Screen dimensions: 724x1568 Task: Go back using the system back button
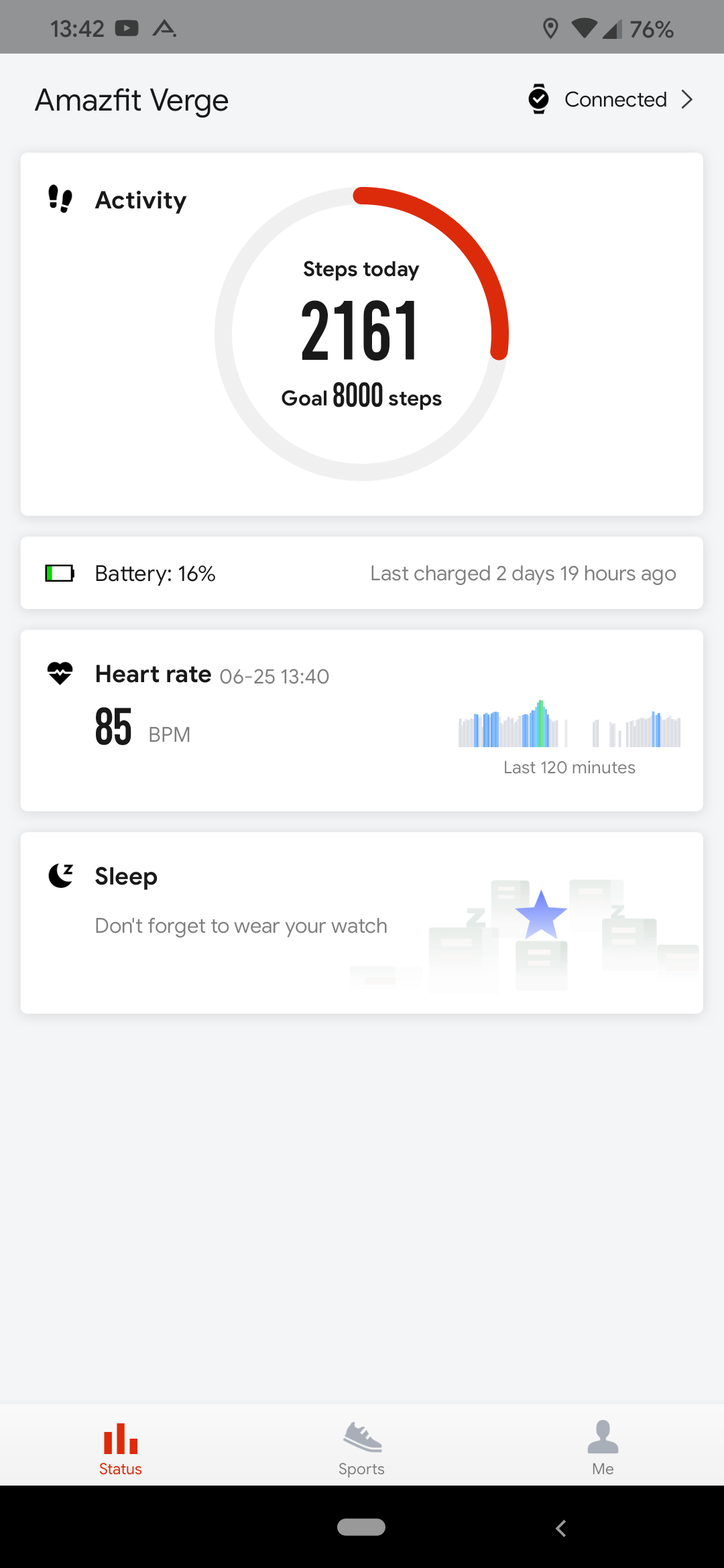coord(561,1528)
